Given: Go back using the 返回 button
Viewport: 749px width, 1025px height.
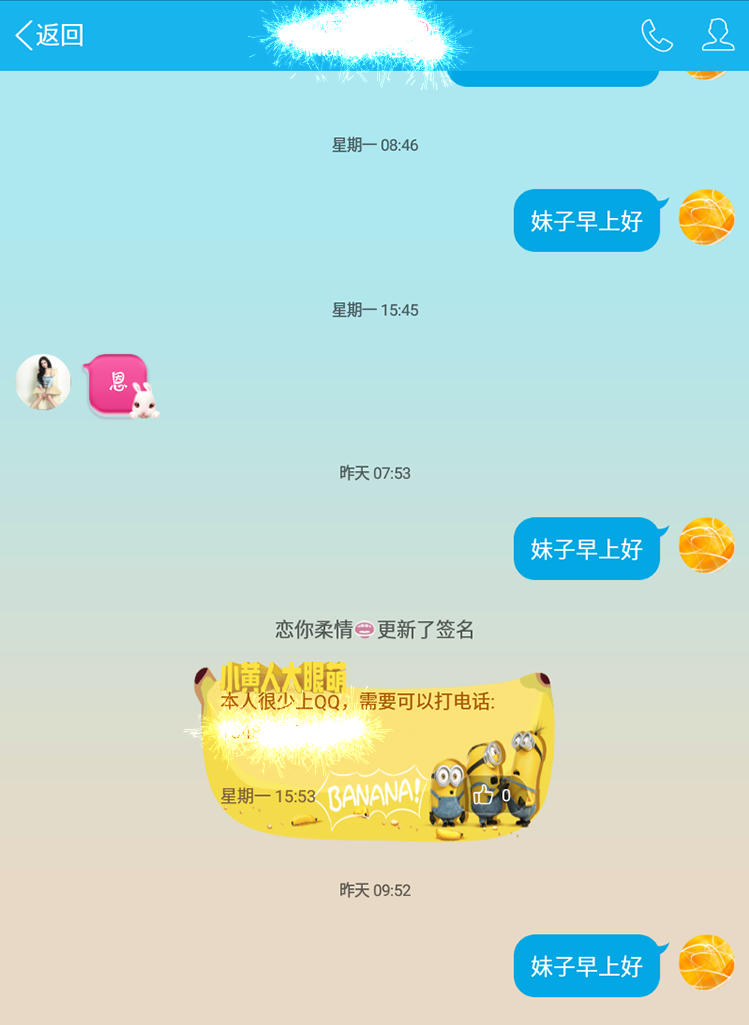Looking at the screenshot, I should point(49,35).
